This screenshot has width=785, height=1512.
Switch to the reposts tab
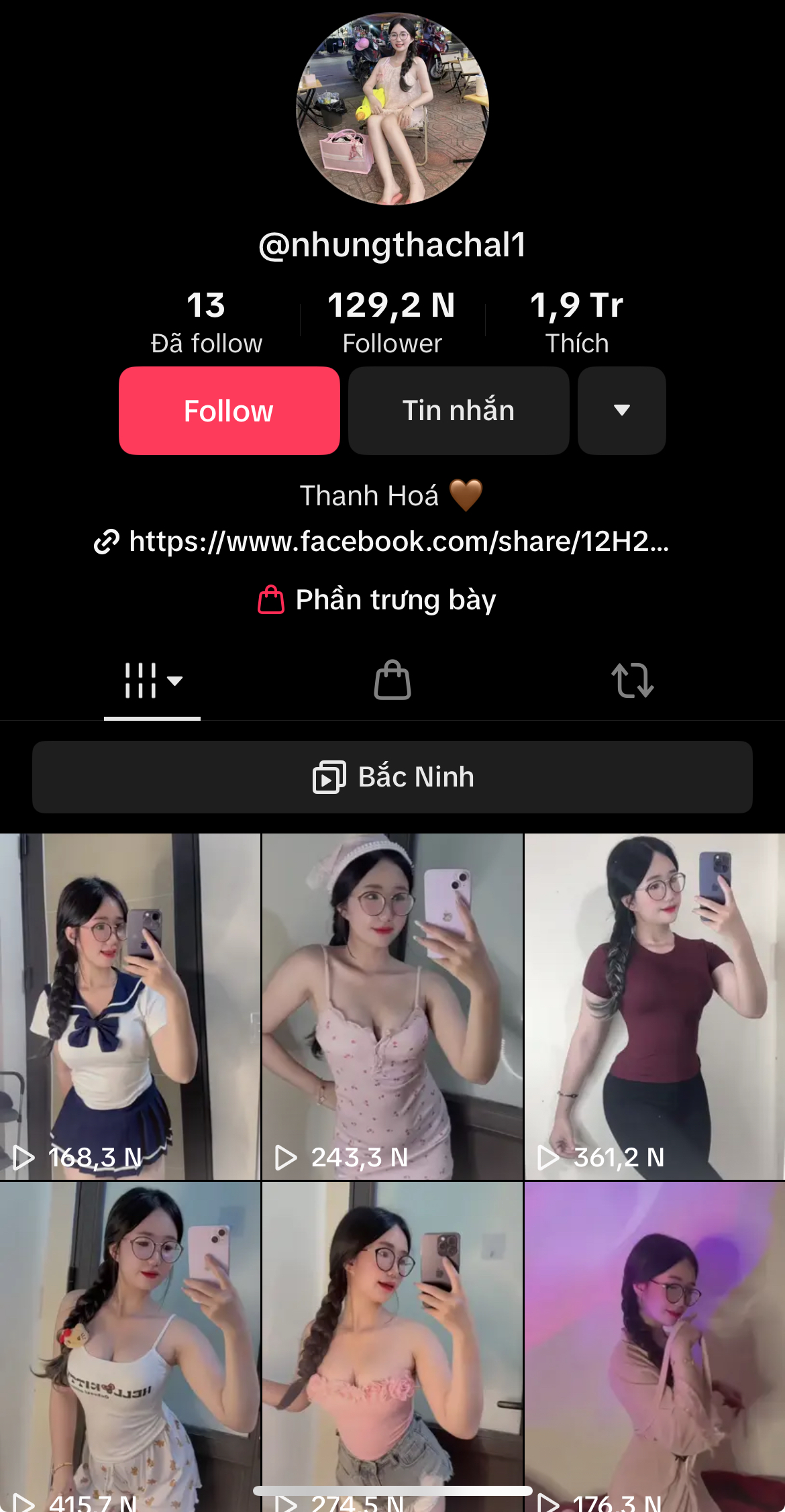click(x=632, y=681)
